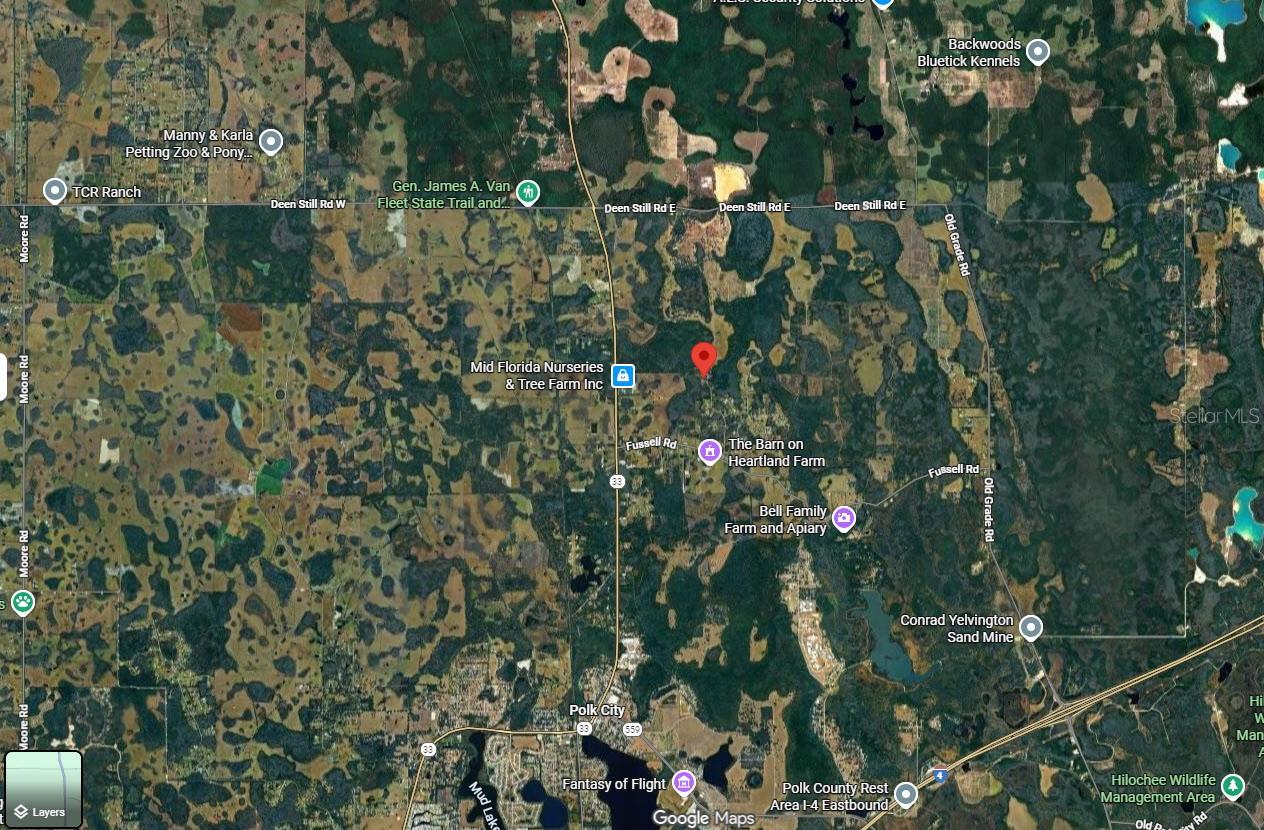Screen dimensions: 1264x830
Task: Open Mid Florida Nurseries & Tree Farm marker
Action: [622, 376]
